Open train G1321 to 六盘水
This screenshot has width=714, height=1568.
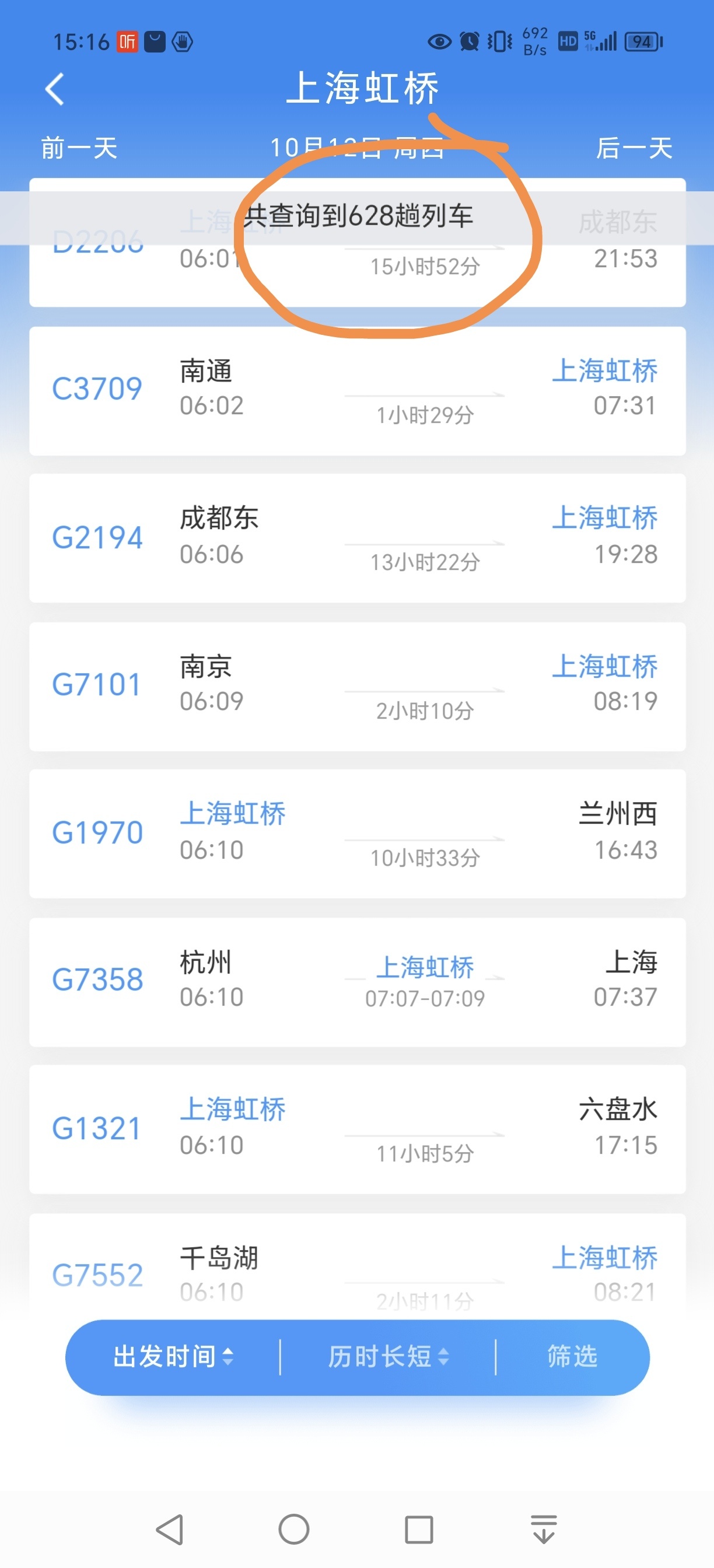358,1130
